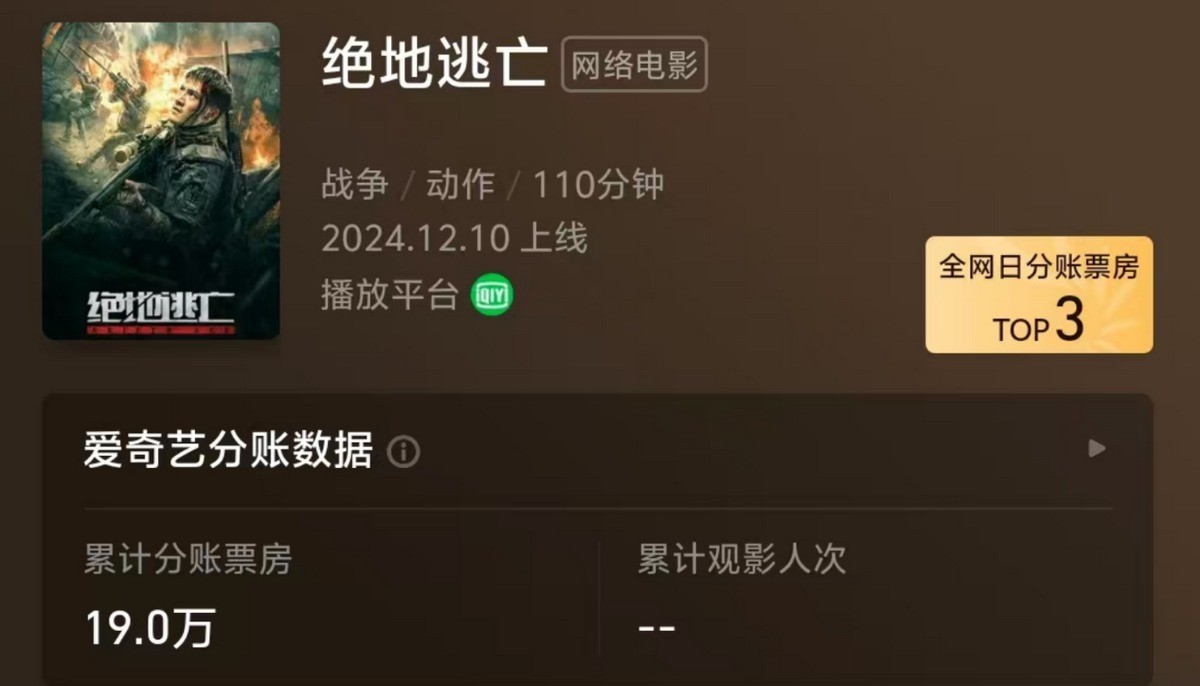Image resolution: width=1200 pixels, height=686 pixels.
Task: Open the 绝地逃亡 movie poster
Action: click(161, 181)
